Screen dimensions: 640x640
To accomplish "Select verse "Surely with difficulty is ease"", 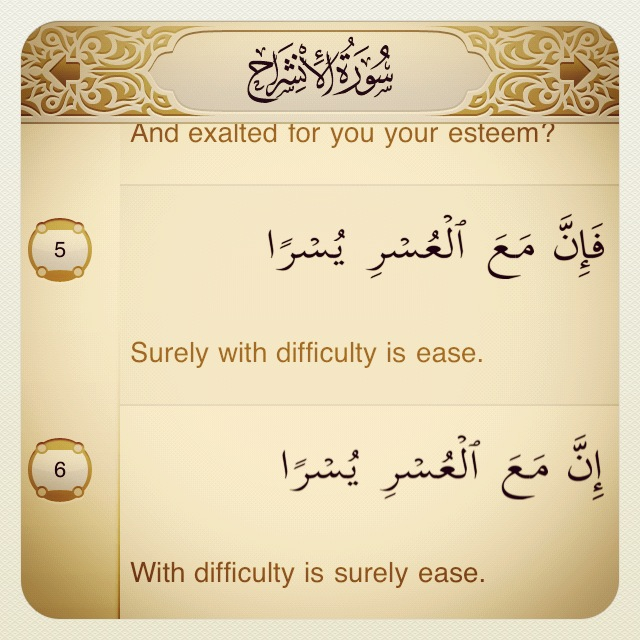I will [307, 353].
